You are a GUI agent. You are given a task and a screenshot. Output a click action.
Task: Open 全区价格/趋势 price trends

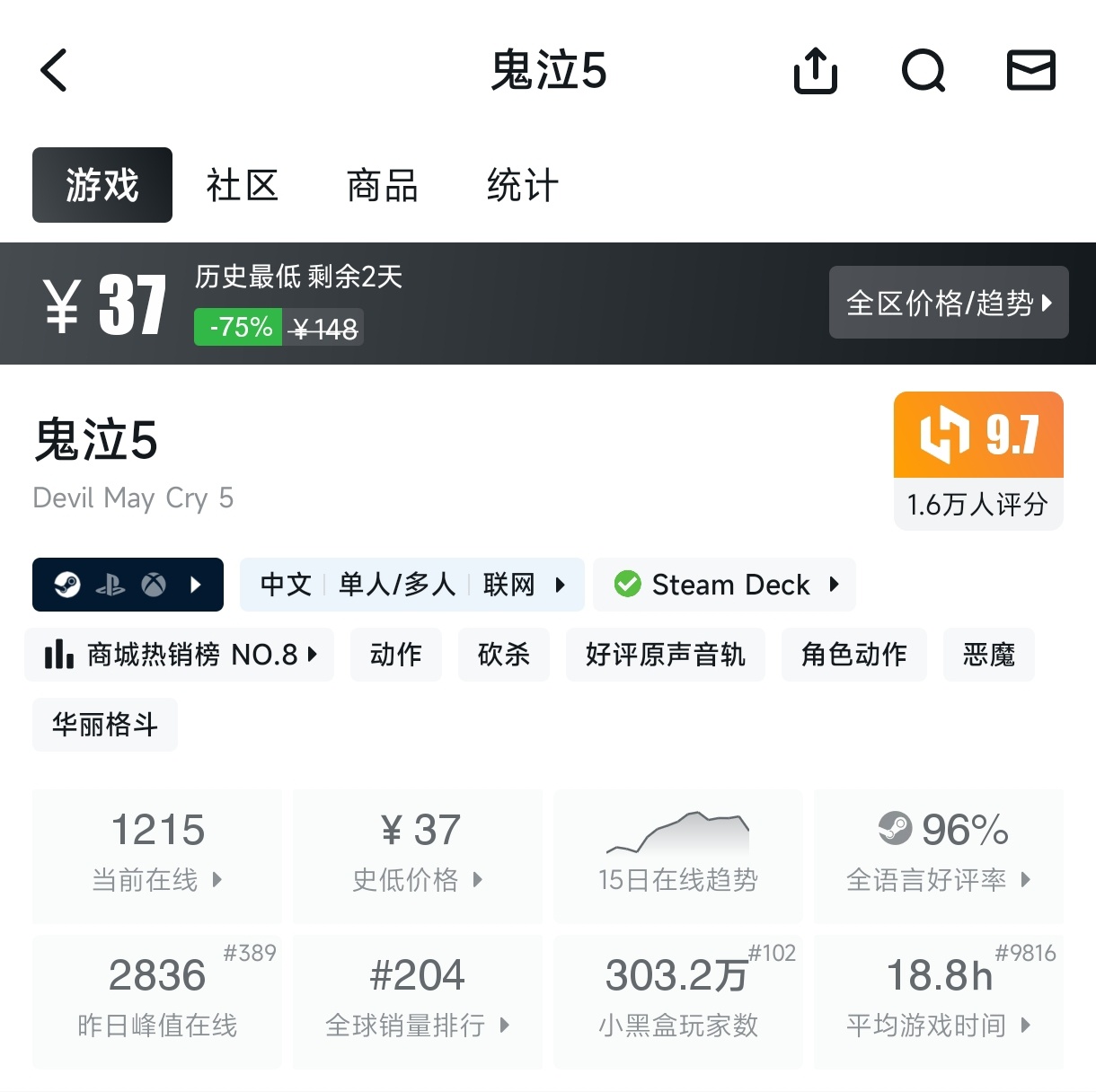coord(948,303)
